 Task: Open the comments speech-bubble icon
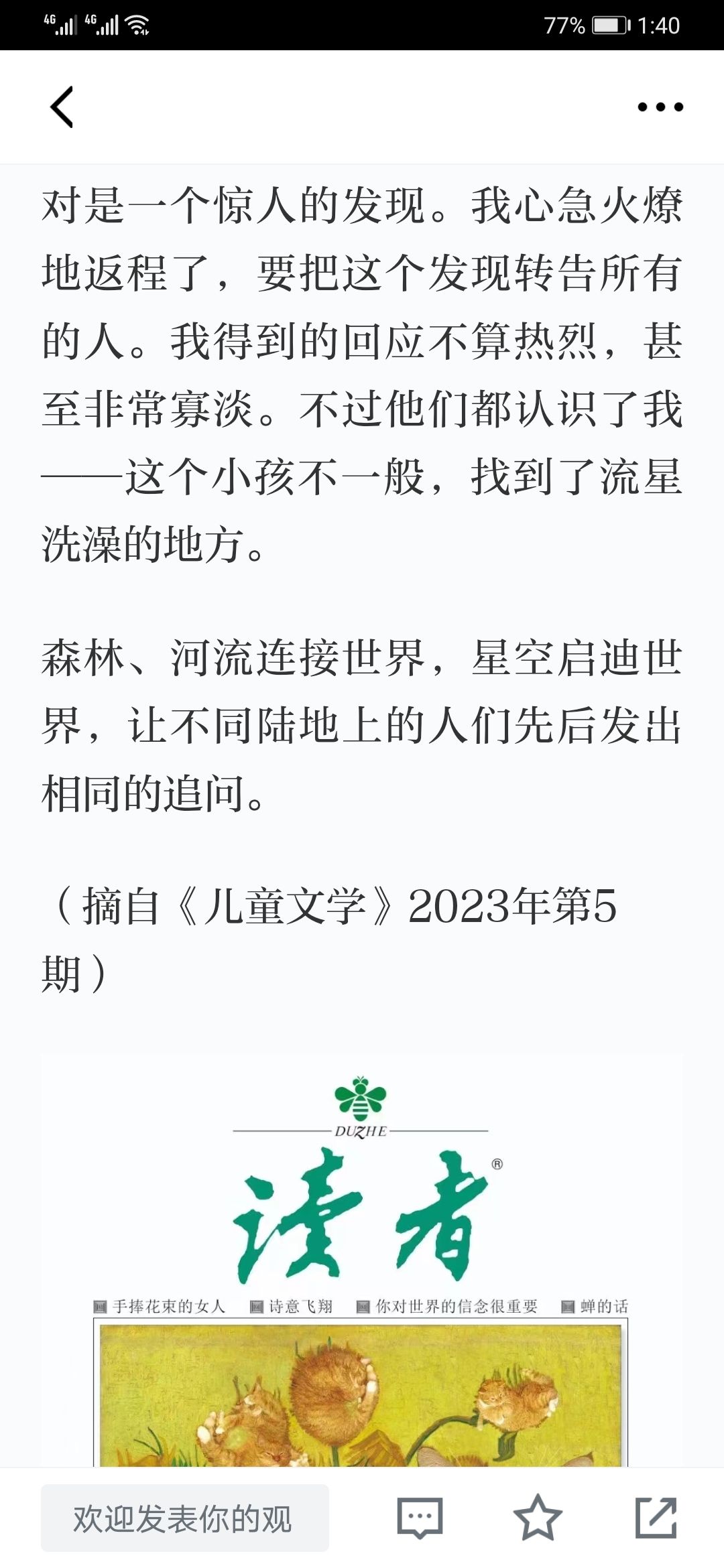[420, 1518]
